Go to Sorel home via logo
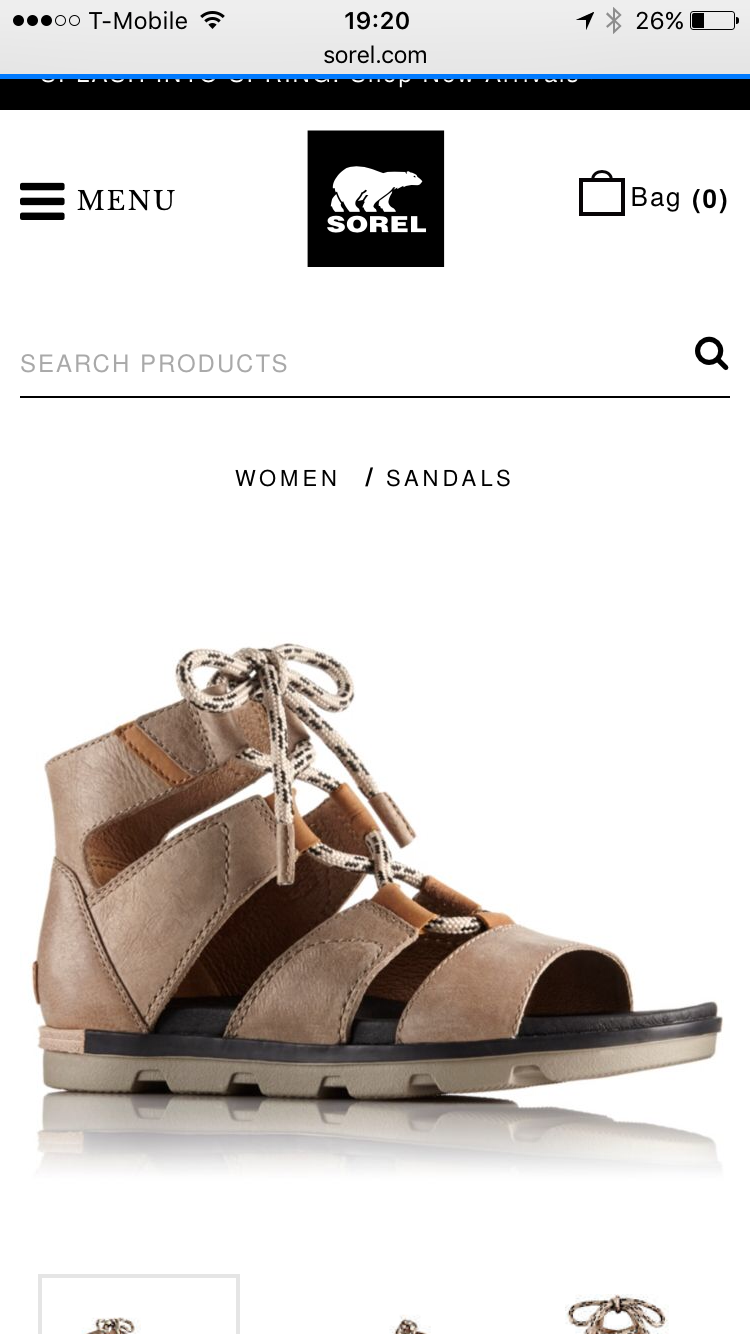Viewport: 750px width, 1334px height. [x=375, y=199]
